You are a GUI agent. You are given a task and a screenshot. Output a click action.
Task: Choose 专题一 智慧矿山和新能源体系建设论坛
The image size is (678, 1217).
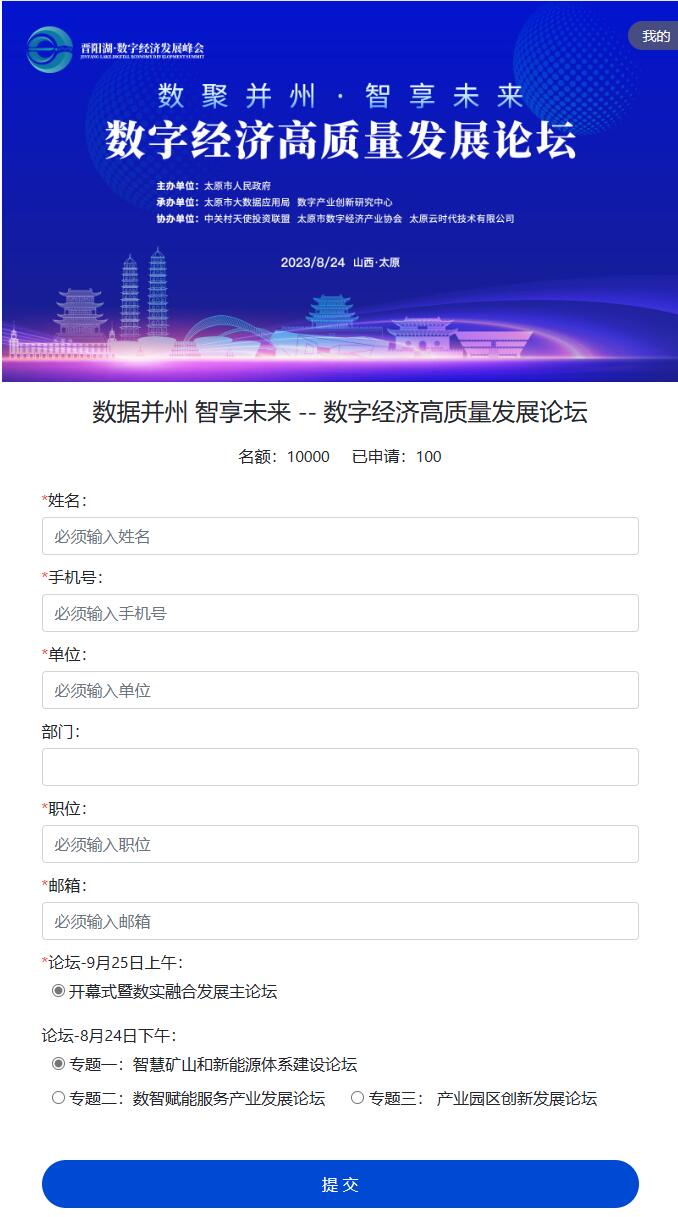click(x=58, y=1064)
